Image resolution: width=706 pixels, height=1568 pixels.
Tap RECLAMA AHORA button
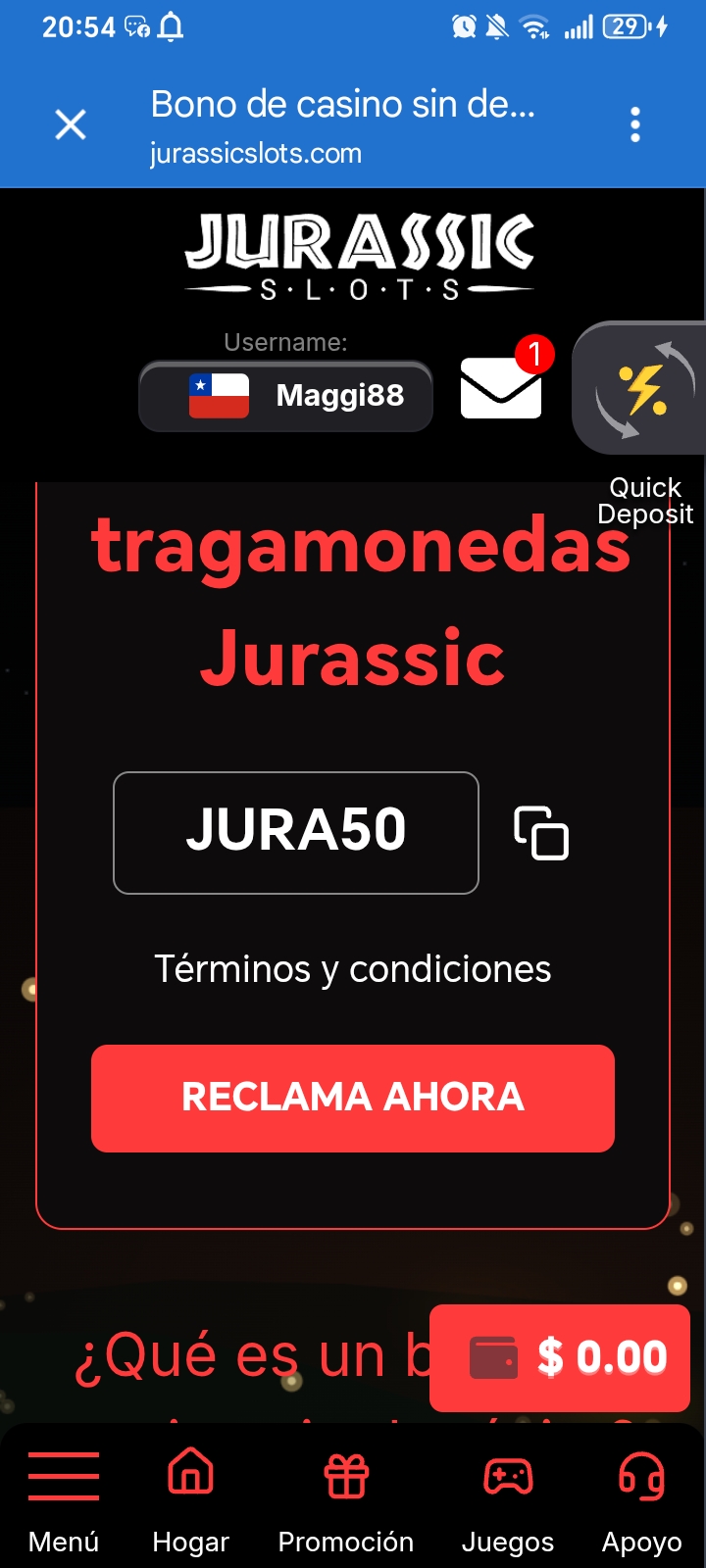click(x=353, y=1098)
